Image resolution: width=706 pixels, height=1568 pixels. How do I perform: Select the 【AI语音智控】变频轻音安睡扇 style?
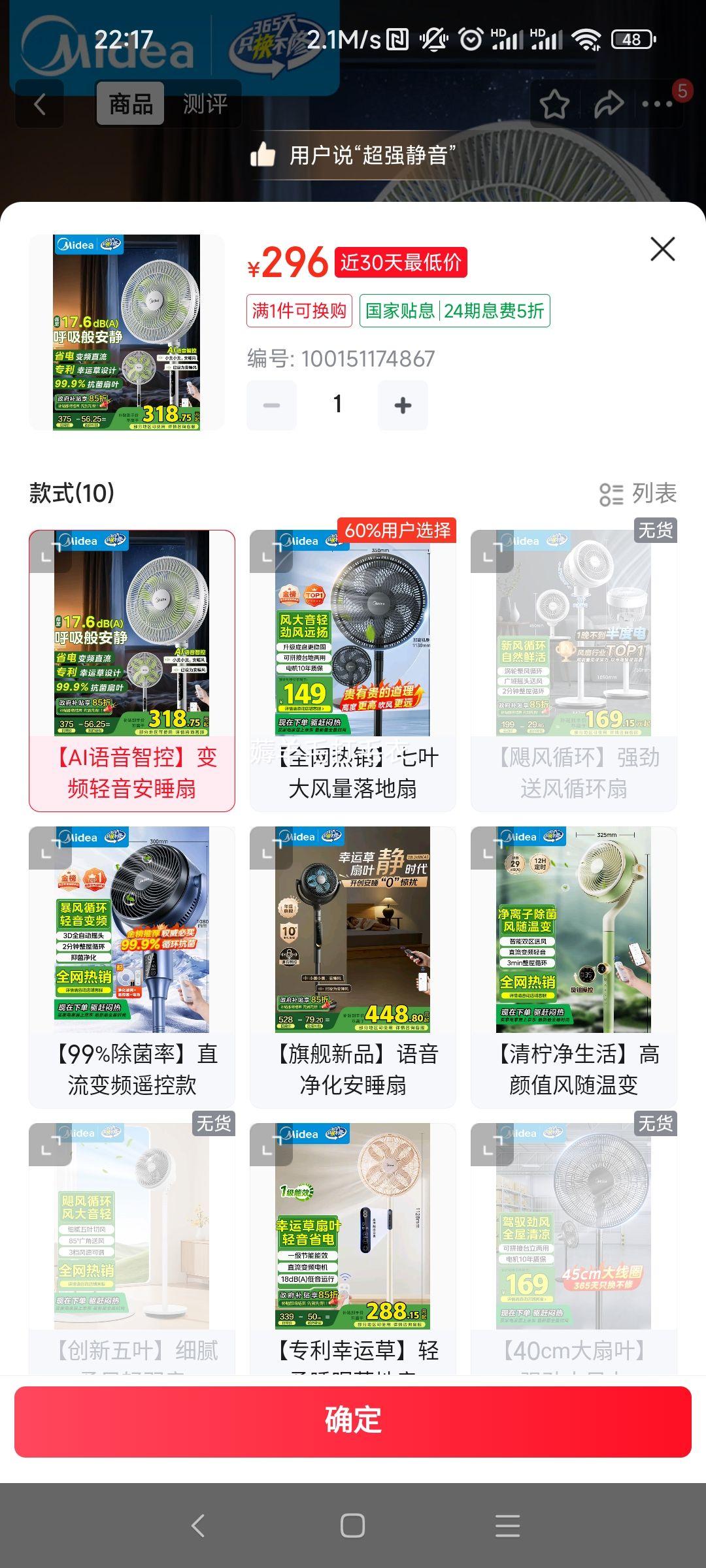[132, 671]
